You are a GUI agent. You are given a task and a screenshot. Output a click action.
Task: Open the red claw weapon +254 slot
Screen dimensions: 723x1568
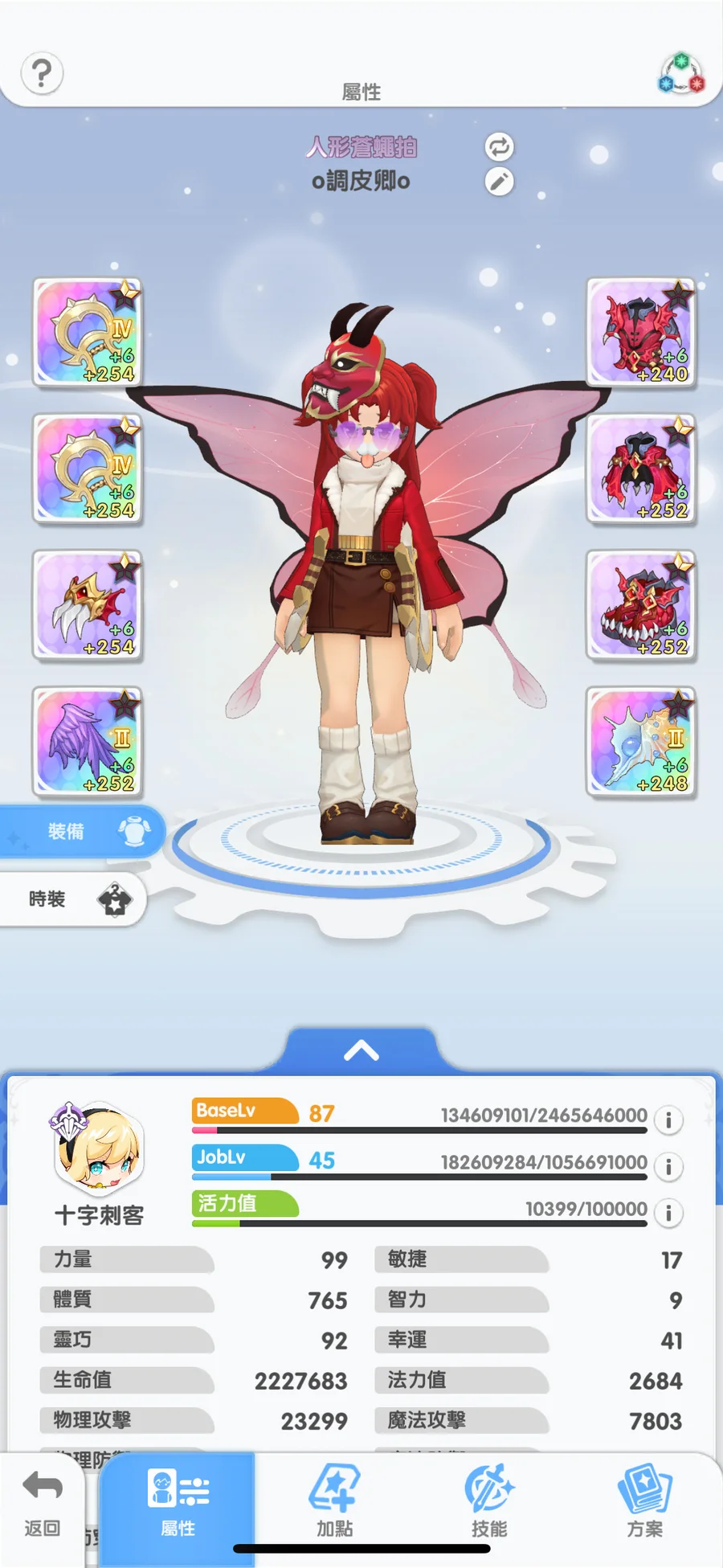click(88, 605)
